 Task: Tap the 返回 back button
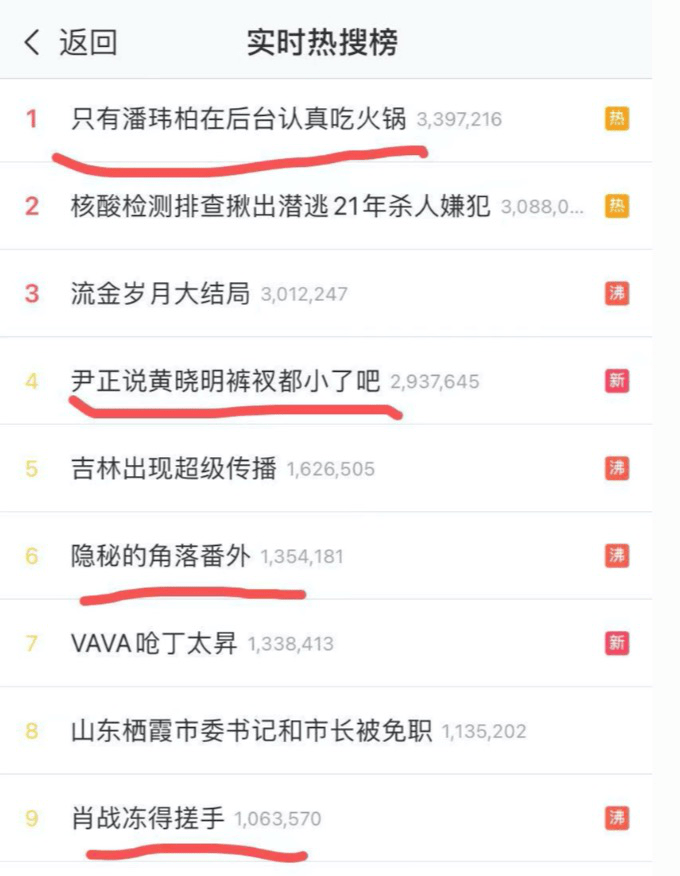pyautogui.click(x=70, y=42)
